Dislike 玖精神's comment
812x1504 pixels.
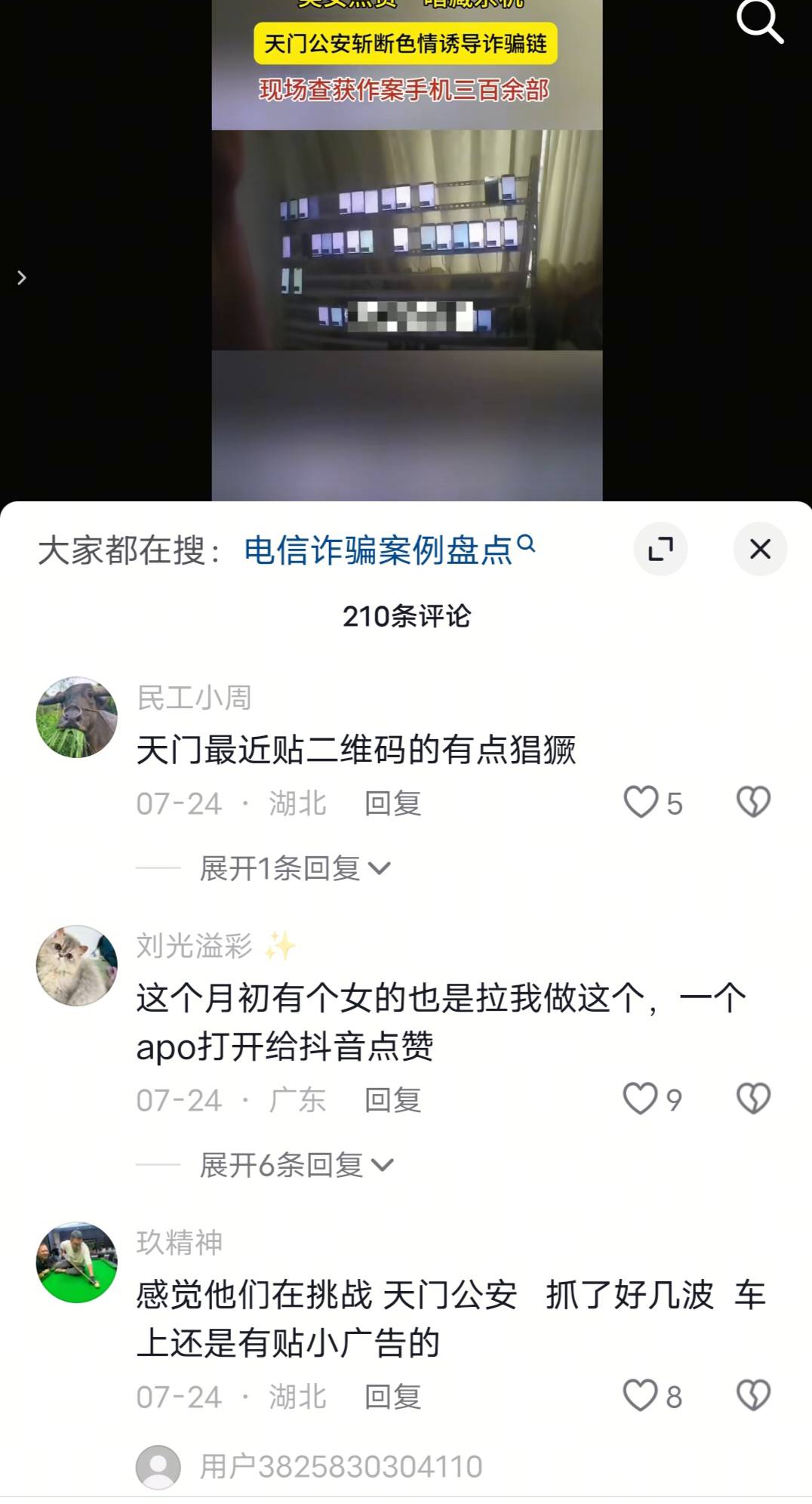[753, 1395]
